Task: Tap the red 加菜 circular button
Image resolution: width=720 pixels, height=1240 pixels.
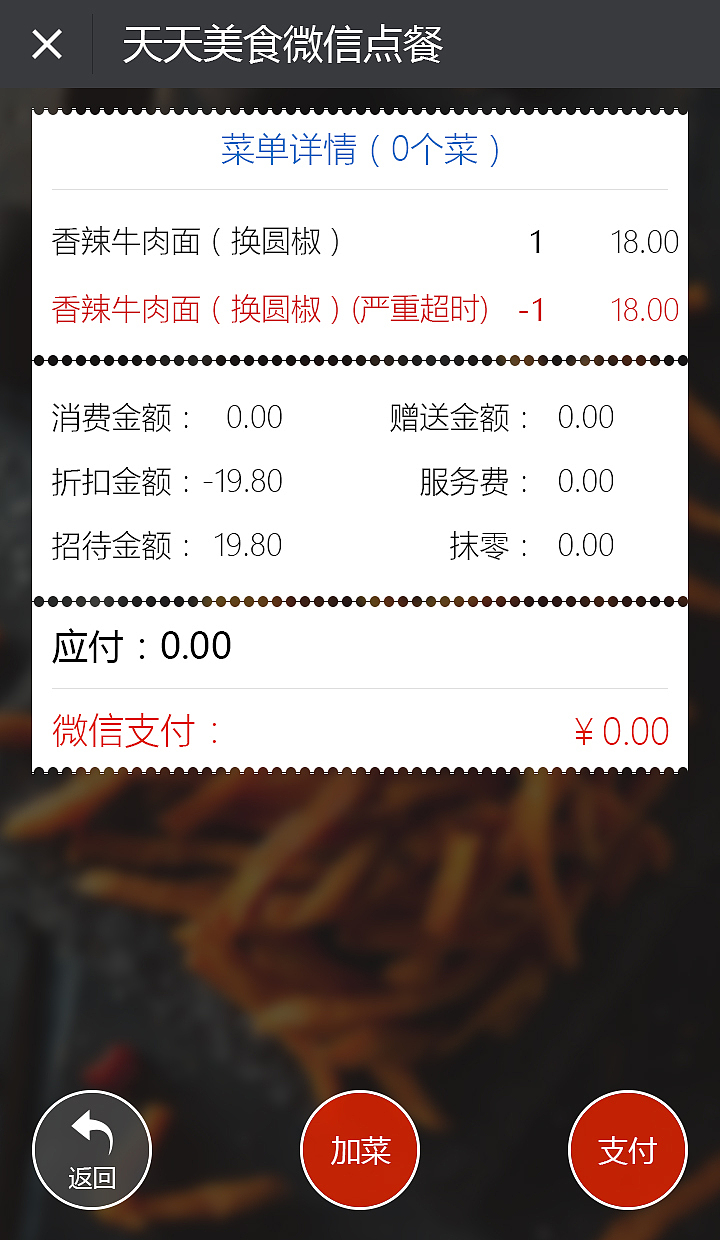Action: click(360, 1149)
